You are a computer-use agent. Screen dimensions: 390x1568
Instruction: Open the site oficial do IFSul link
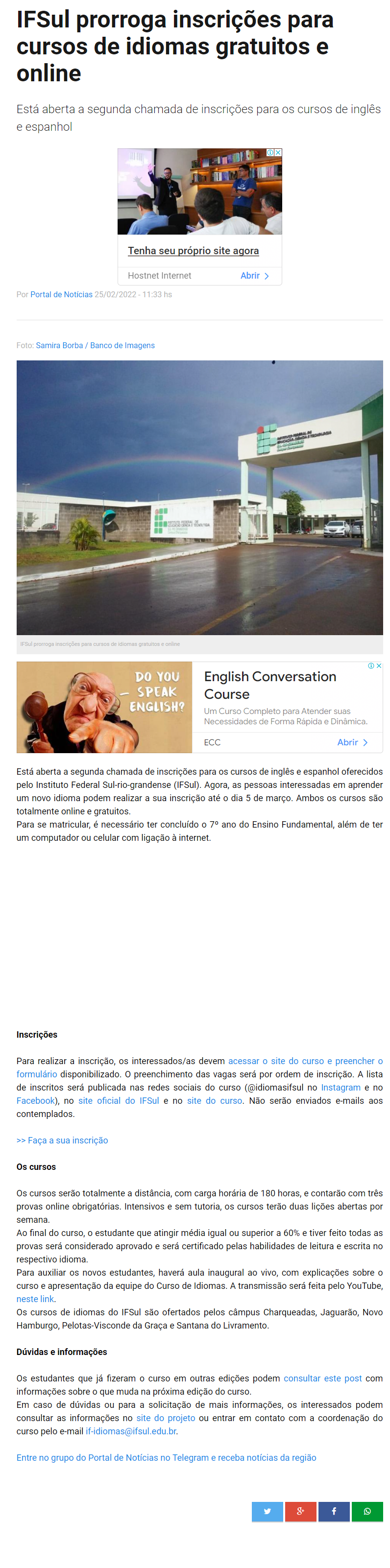click(118, 1100)
